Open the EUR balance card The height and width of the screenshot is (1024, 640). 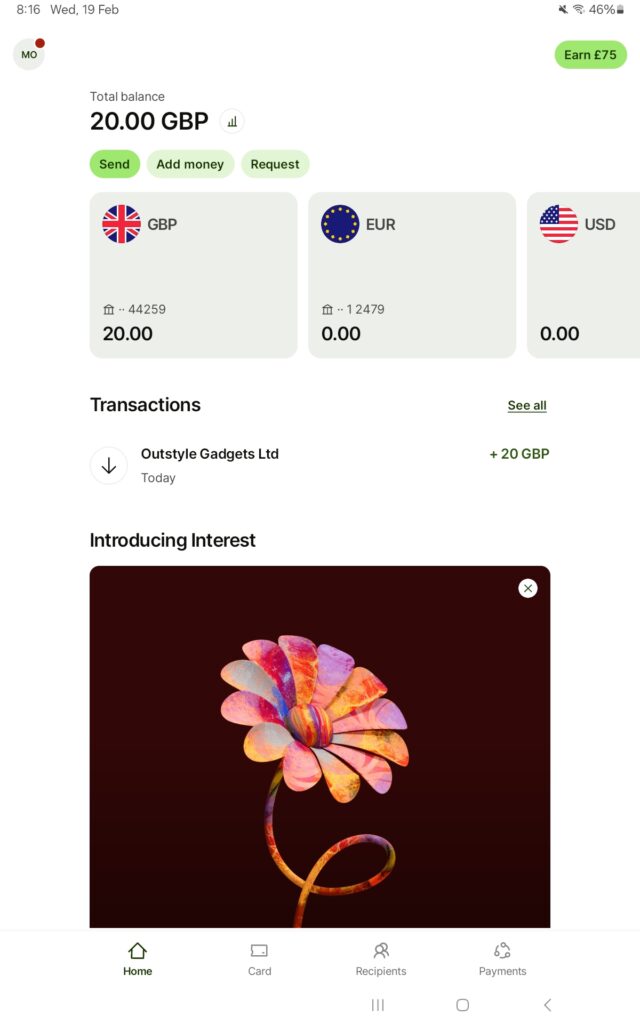point(411,275)
